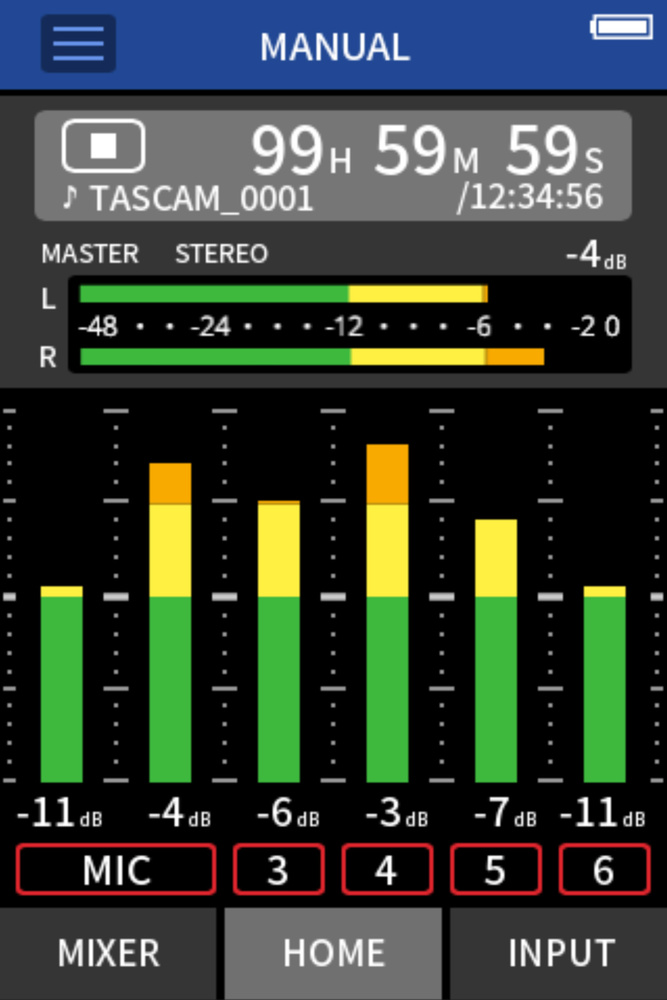Tap the MIC channel button
Screen dimensions: 667x1000
[115, 869]
